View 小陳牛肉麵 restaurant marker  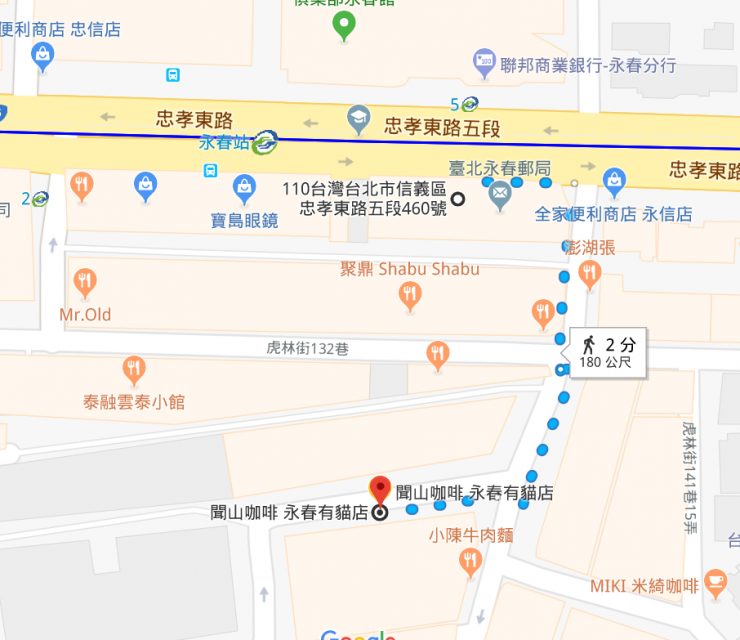pyautogui.click(x=471, y=562)
